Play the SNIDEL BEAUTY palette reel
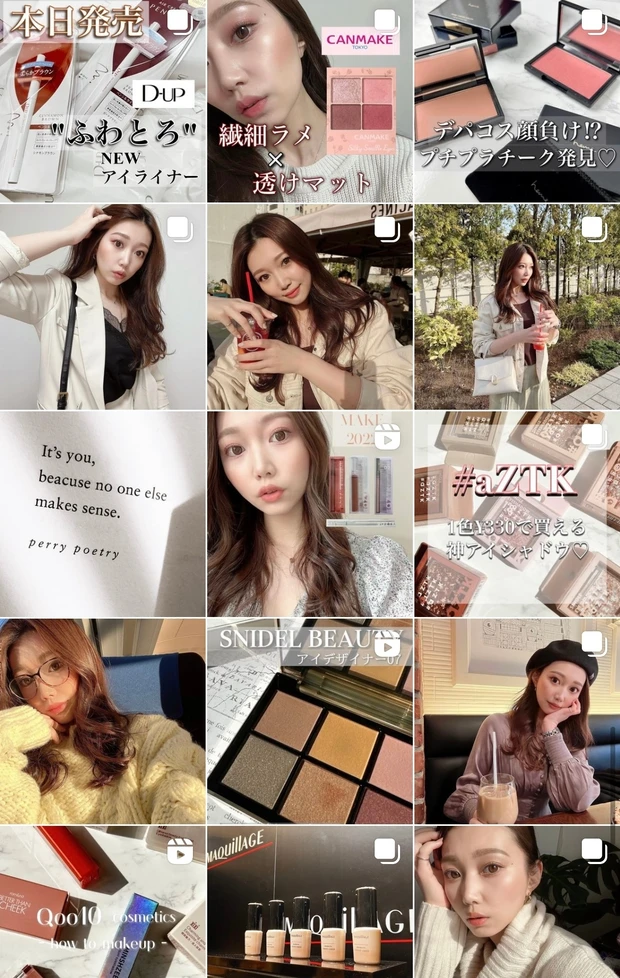Viewport: 620px width, 978px height. tap(310, 721)
